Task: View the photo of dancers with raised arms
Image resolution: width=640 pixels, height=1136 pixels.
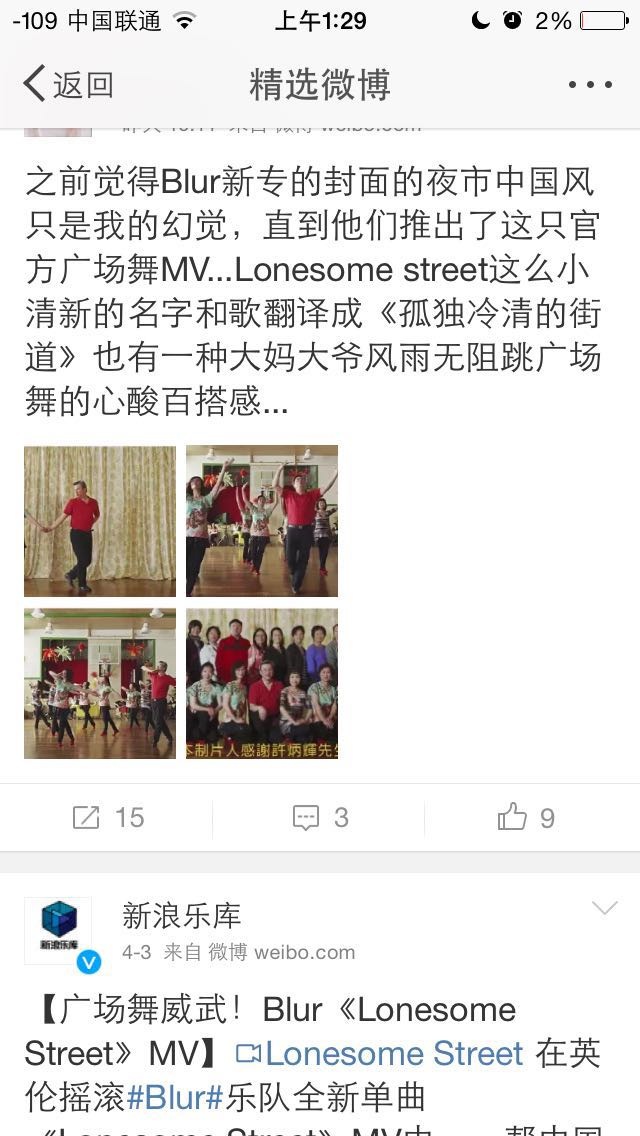Action: point(262,521)
